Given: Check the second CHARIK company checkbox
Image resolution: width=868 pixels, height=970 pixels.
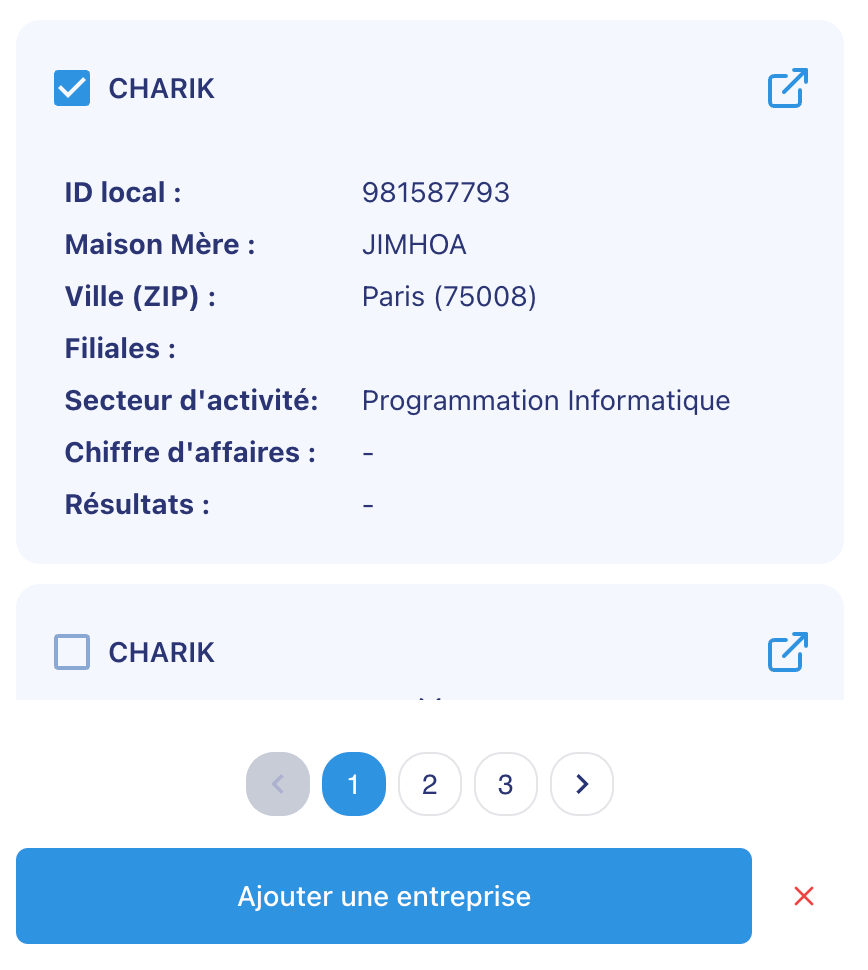Looking at the screenshot, I should (x=72, y=652).
